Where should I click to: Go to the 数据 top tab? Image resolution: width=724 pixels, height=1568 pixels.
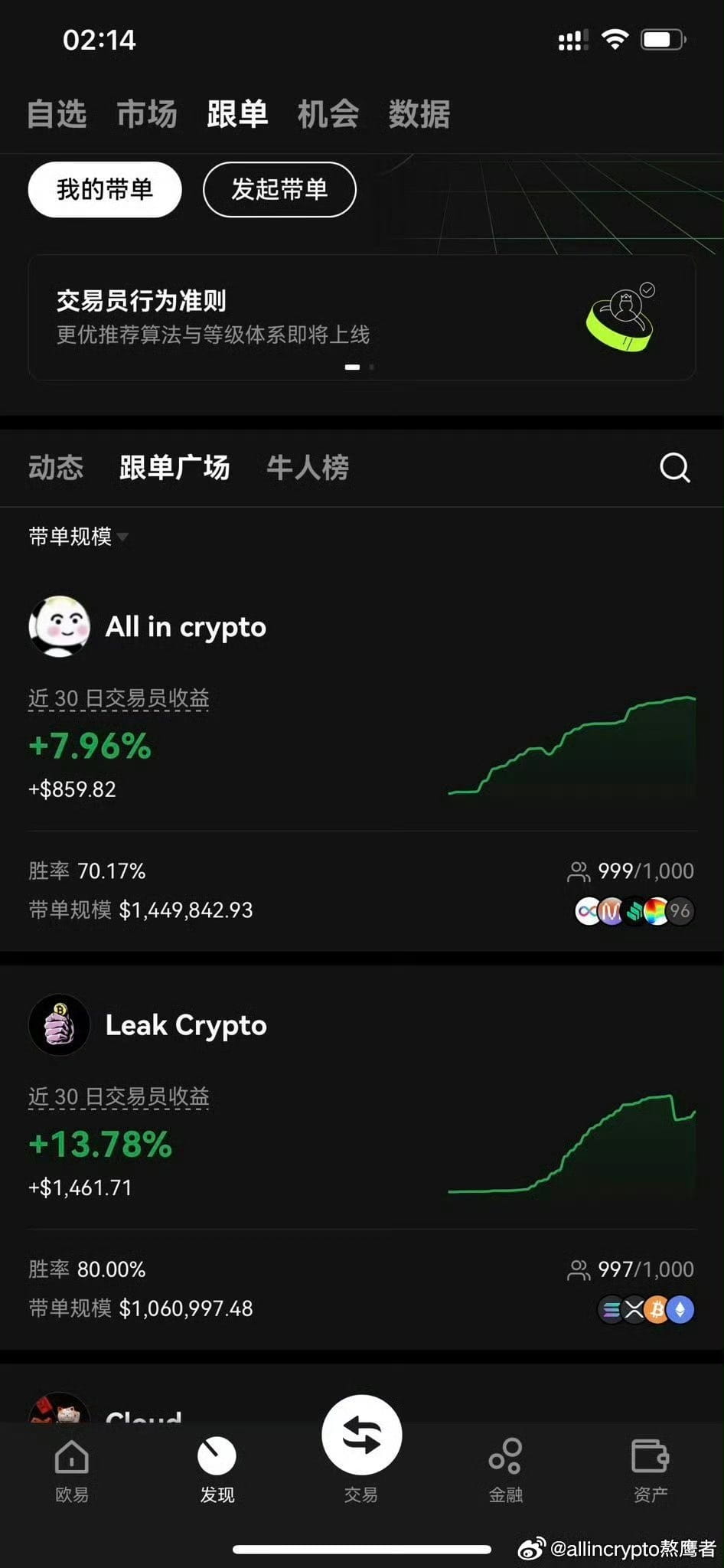(x=419, y=114)
